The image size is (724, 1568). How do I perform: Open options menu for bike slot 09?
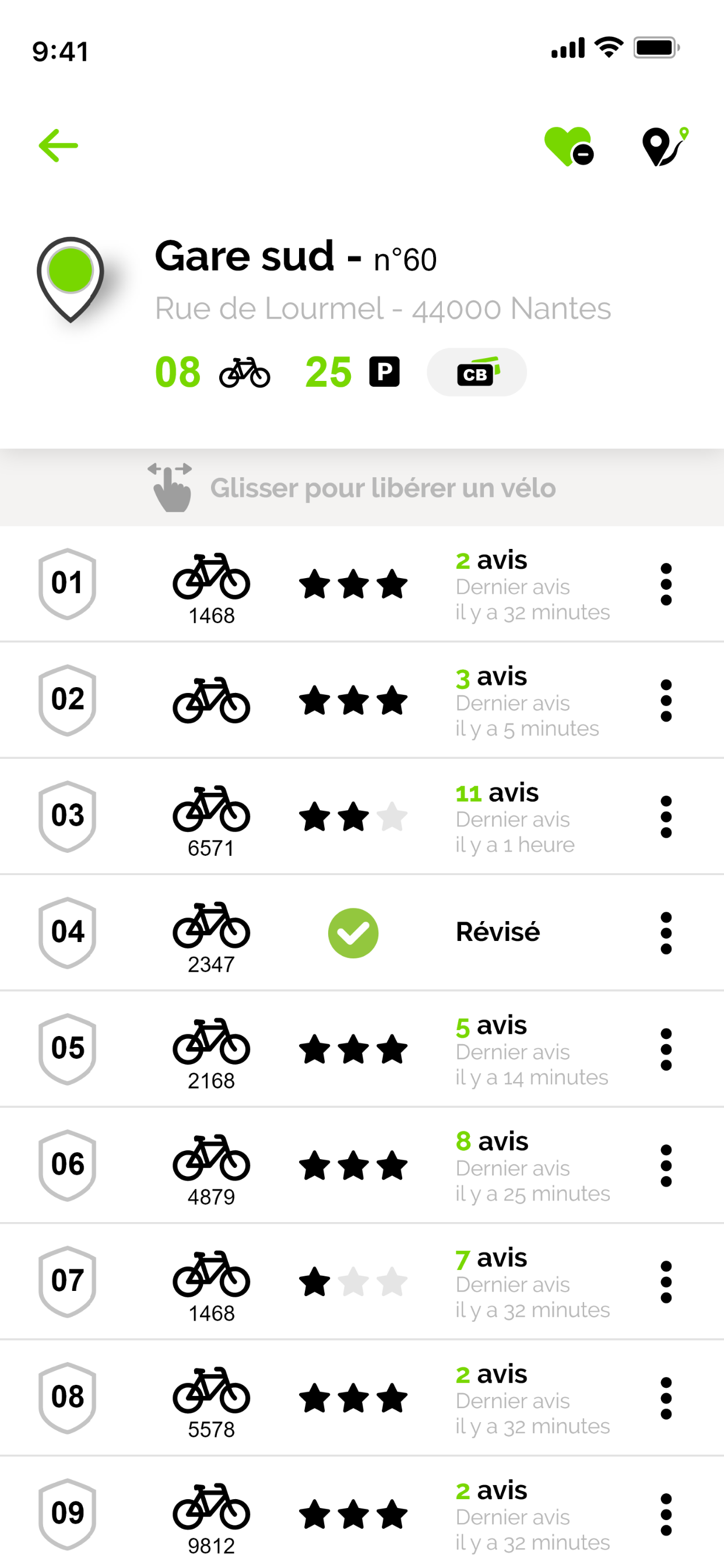666,1514
